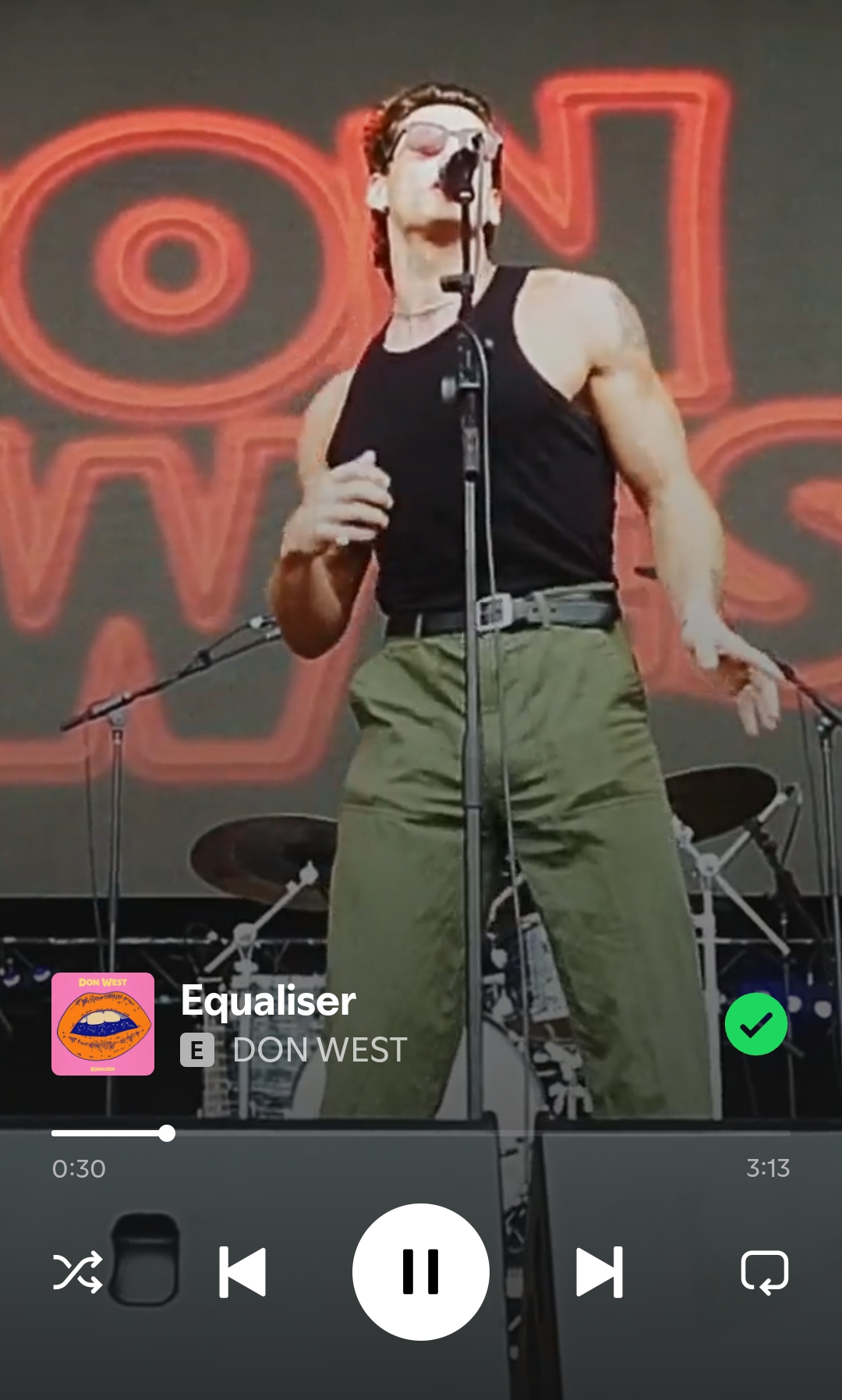
Task: Pause the song Equaliser
Action: pos(420,1271)
